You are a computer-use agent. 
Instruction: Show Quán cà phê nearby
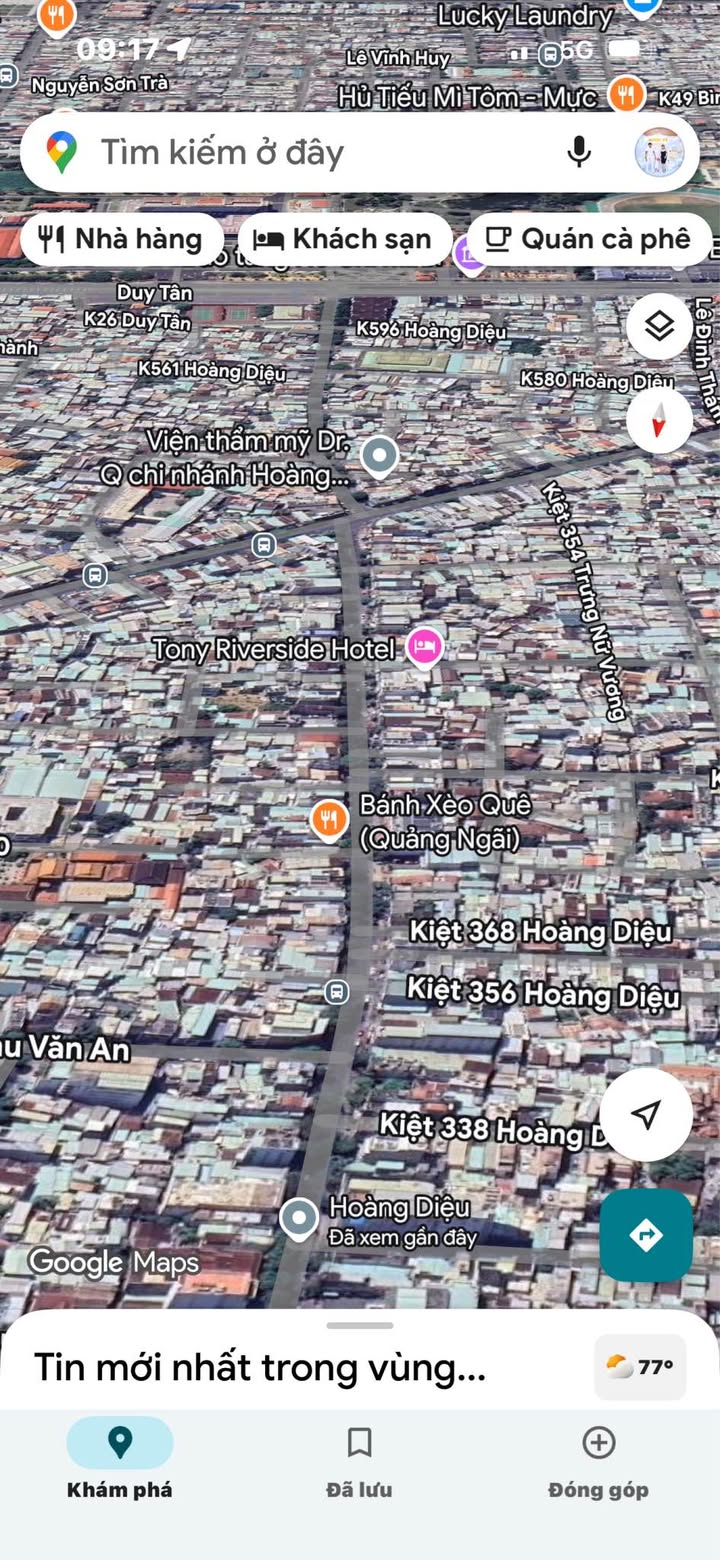588,240
